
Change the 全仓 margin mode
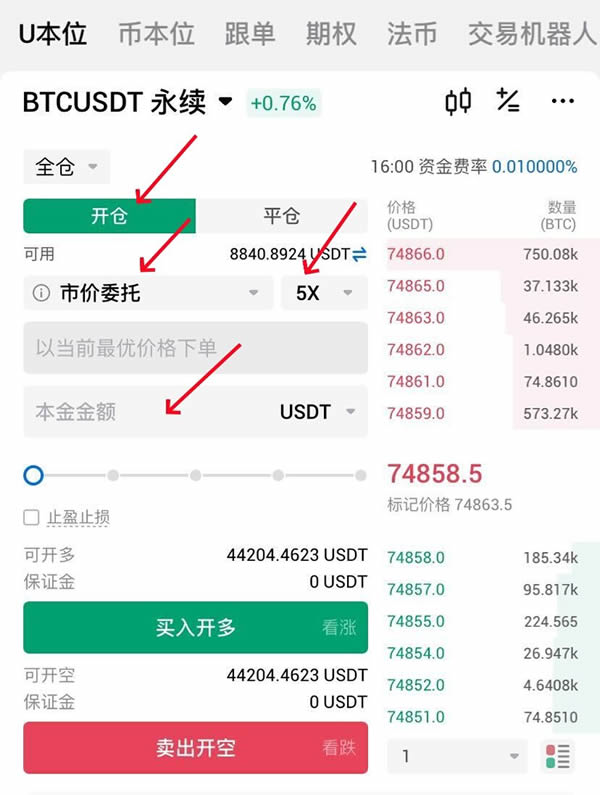click(x=66, y=167)
